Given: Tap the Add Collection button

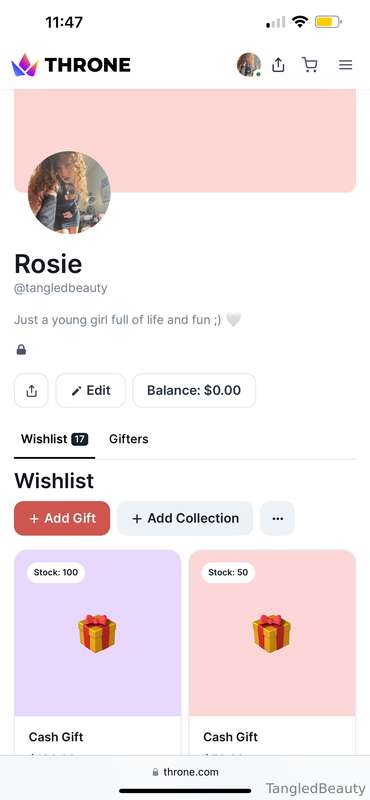Looking at the screenshot, I should (185, 518).
